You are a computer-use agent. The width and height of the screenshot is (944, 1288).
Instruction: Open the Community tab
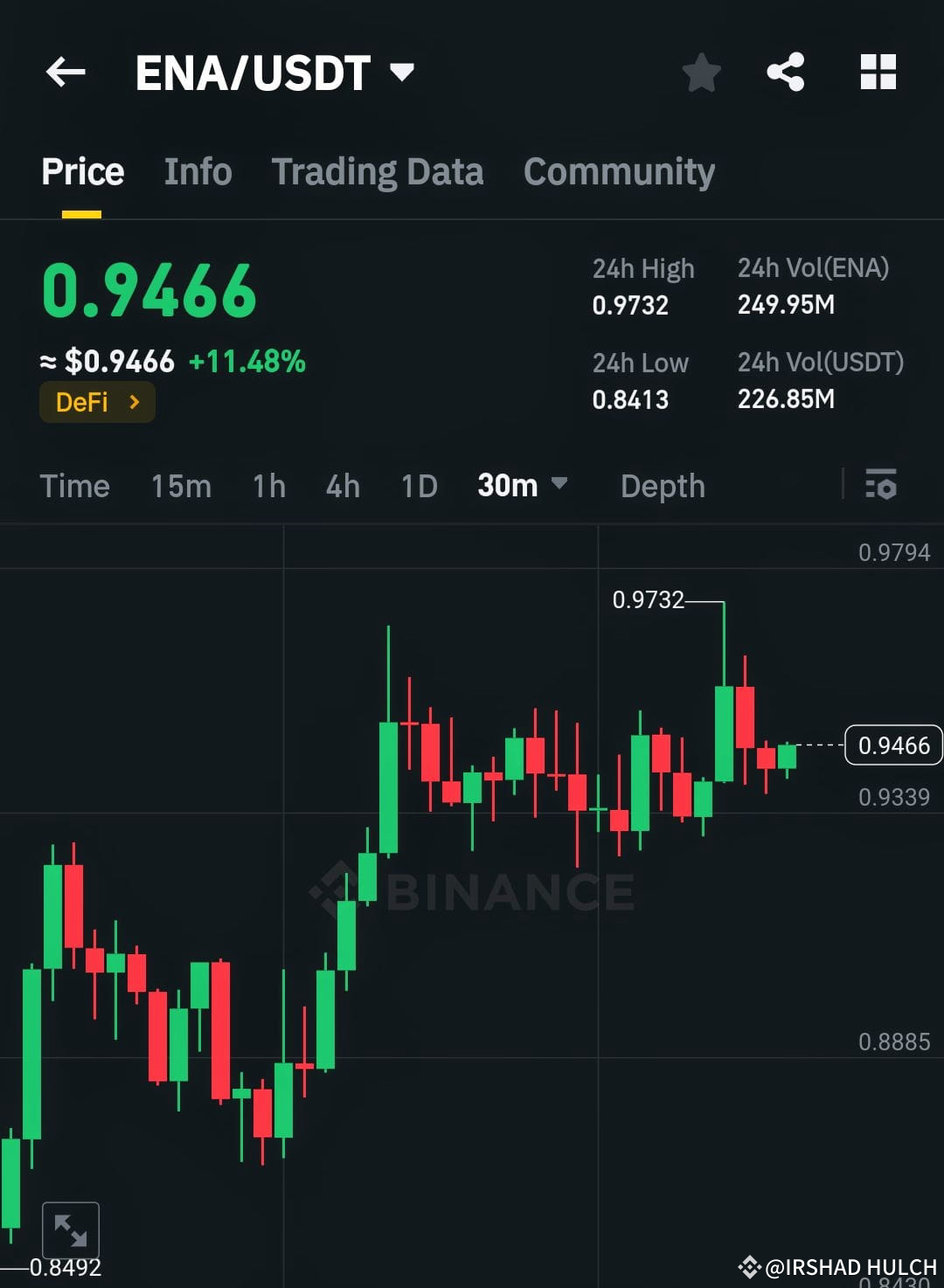click(x=618, y=171)
